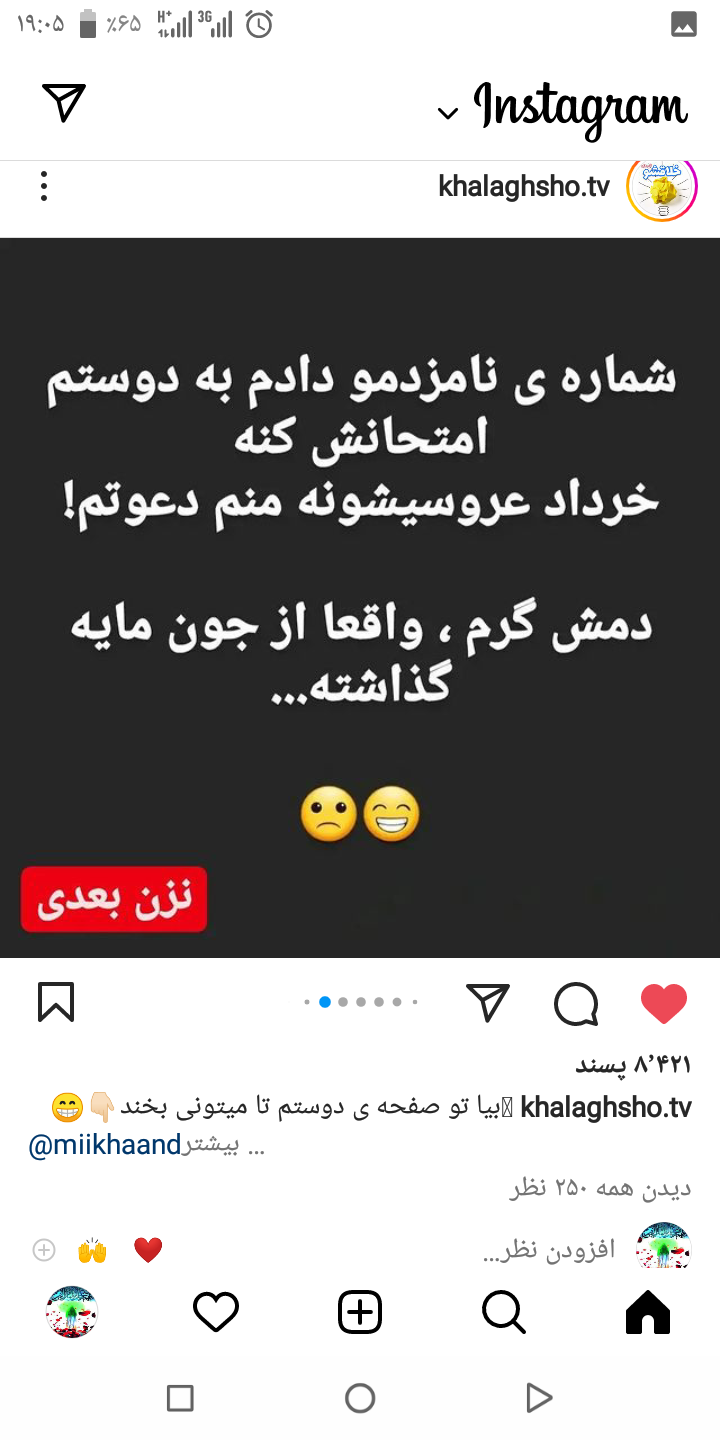Open mentioned profile @miikhaand
The width and height of the screenshot is (720, 1440).
[x=104, y=1146]
